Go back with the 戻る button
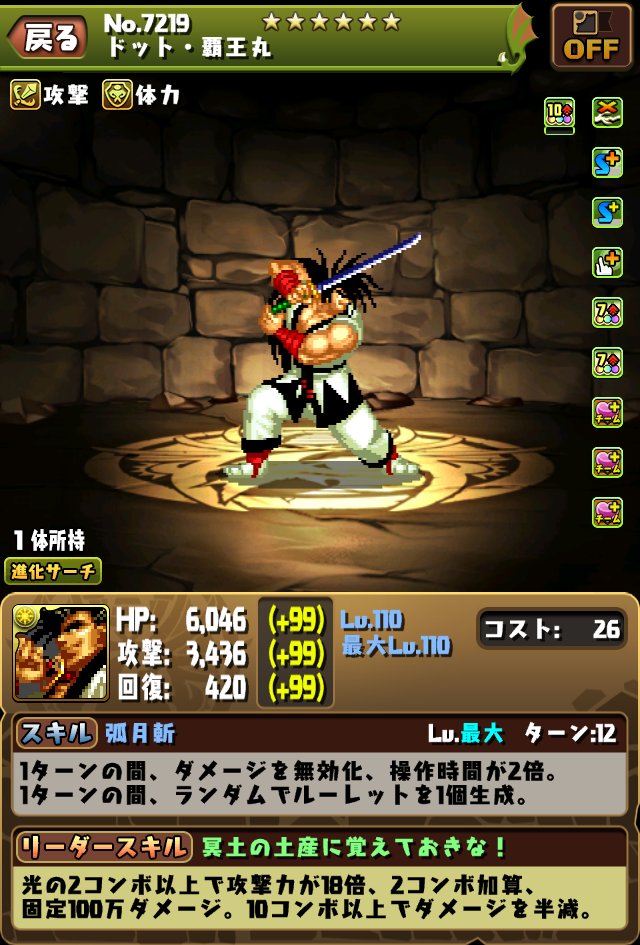The width and height of the screenshot is (640, 945). tap(45, 37)
